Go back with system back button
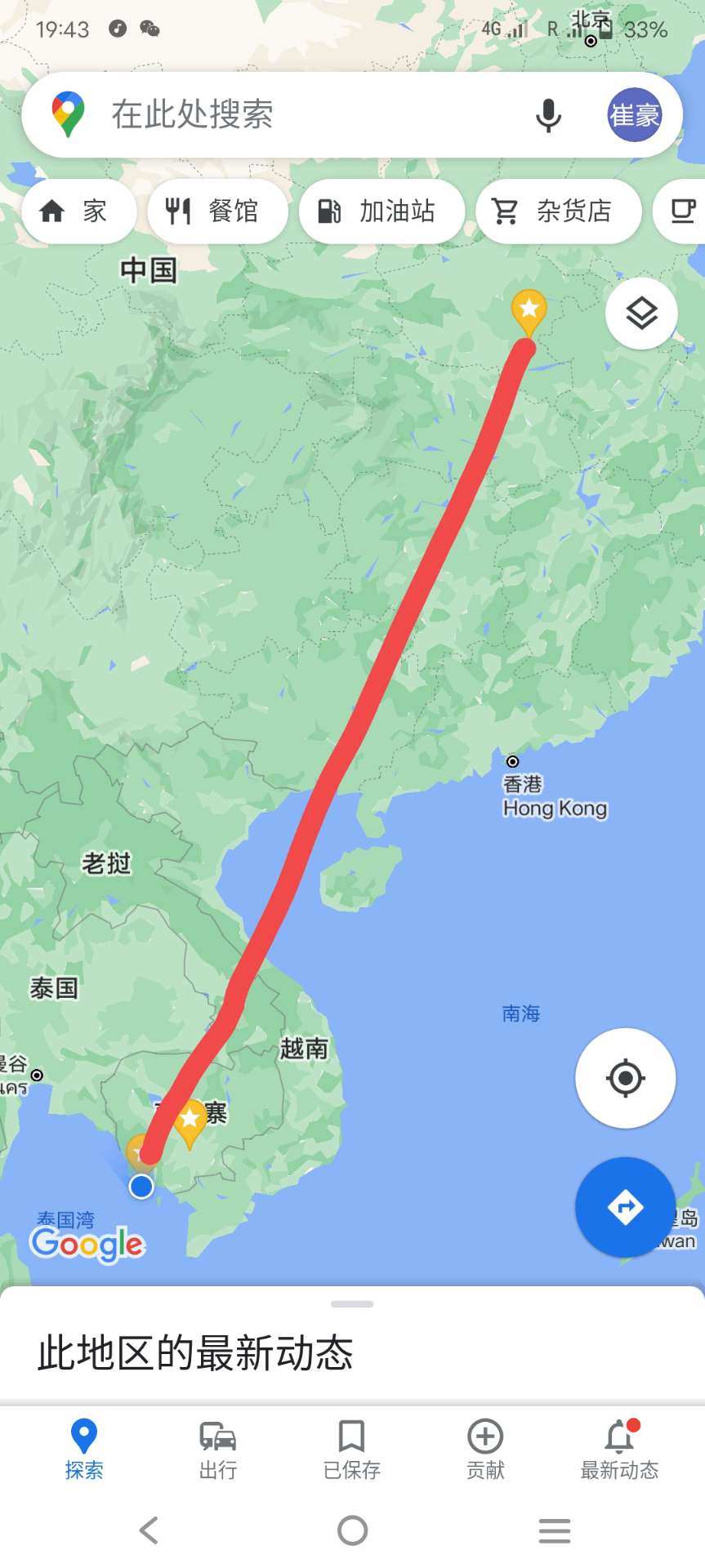Viewport: 705px width, 1568px height. [x=149, y=1530]
